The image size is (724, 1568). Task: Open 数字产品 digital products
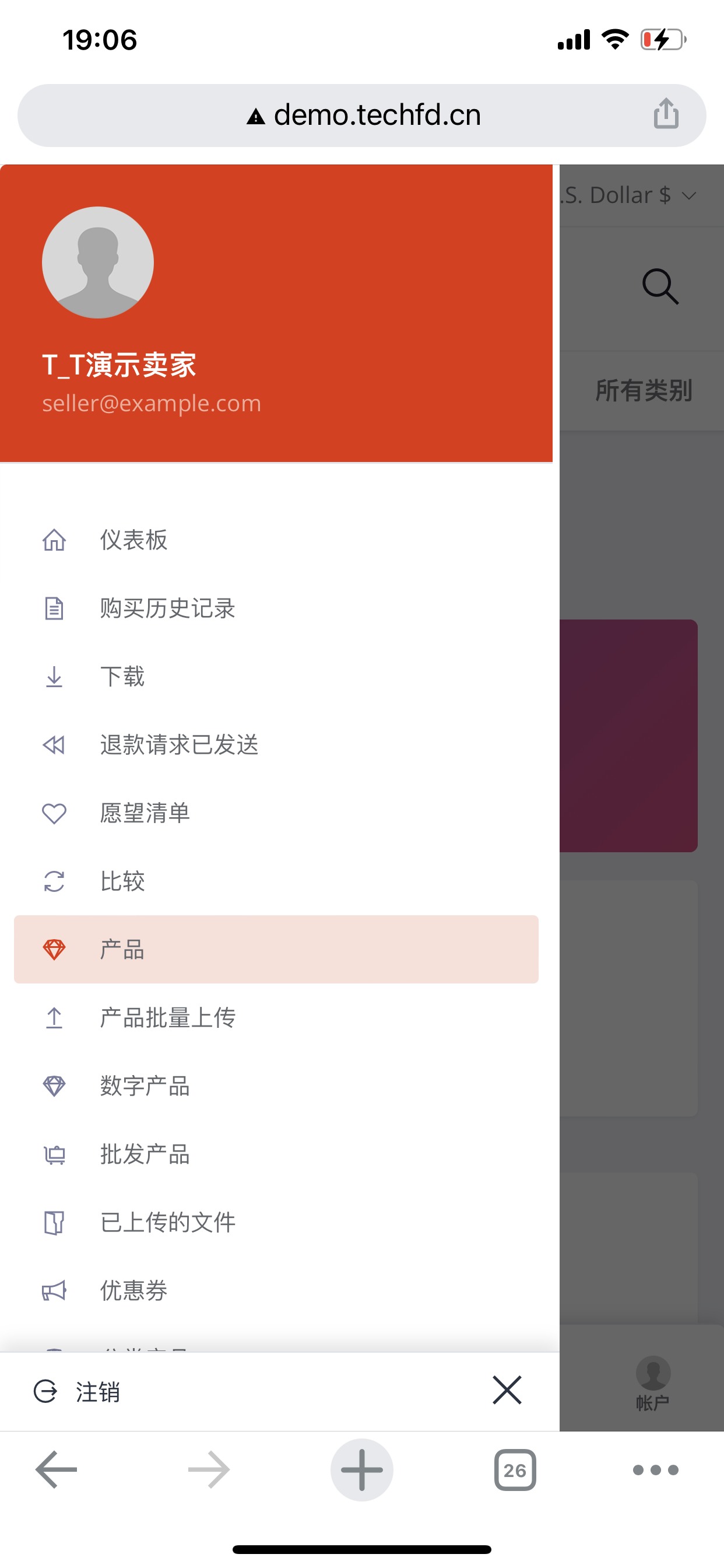click(x=145, y=1086)
